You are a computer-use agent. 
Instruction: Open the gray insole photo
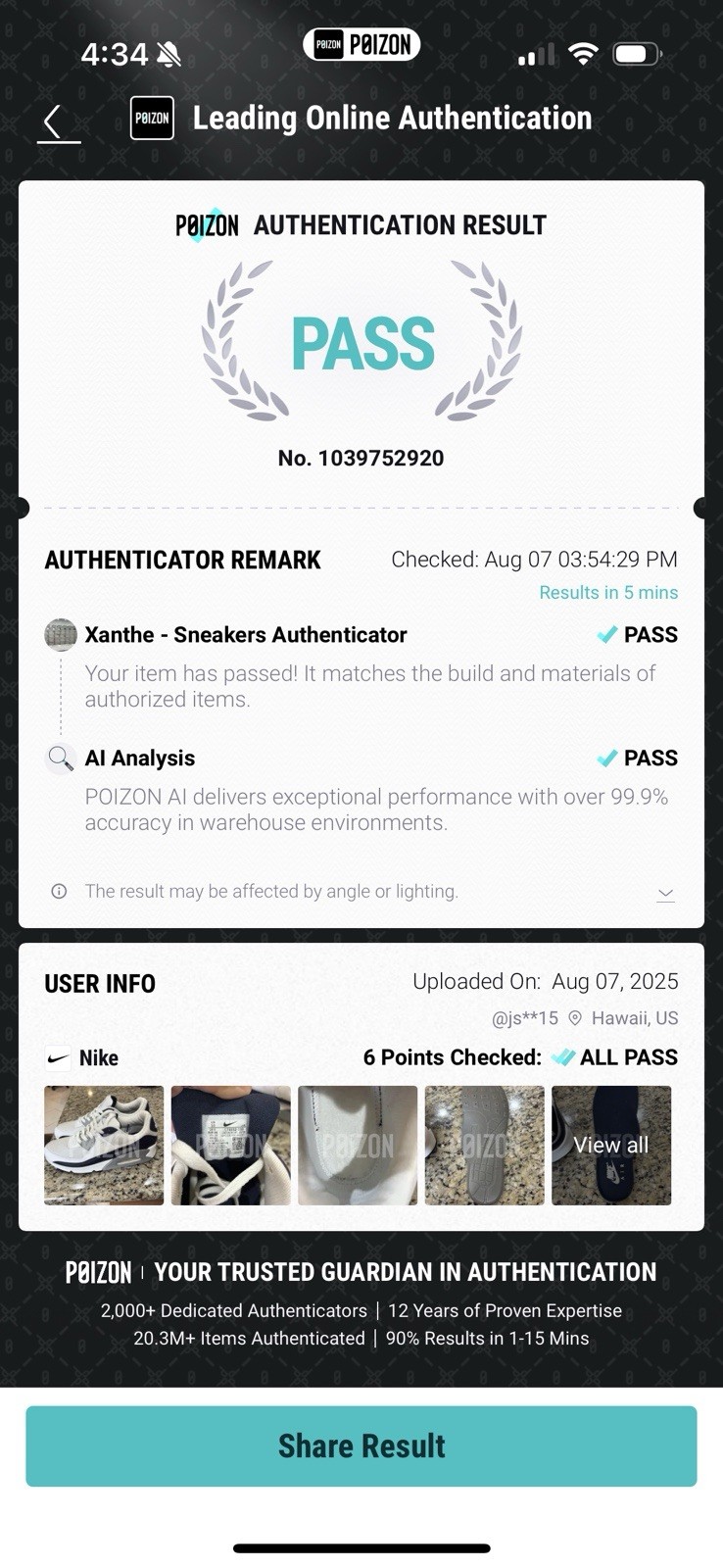(484, 1145)
